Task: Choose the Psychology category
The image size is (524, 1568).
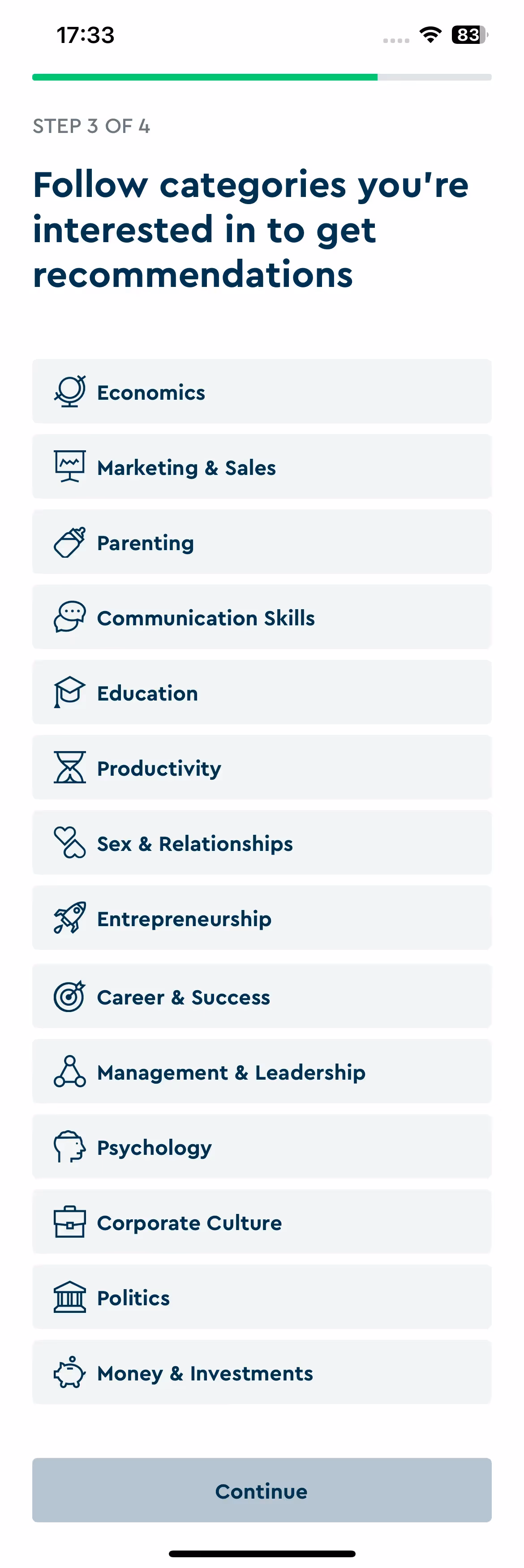Action: [x=262, y=1147]
